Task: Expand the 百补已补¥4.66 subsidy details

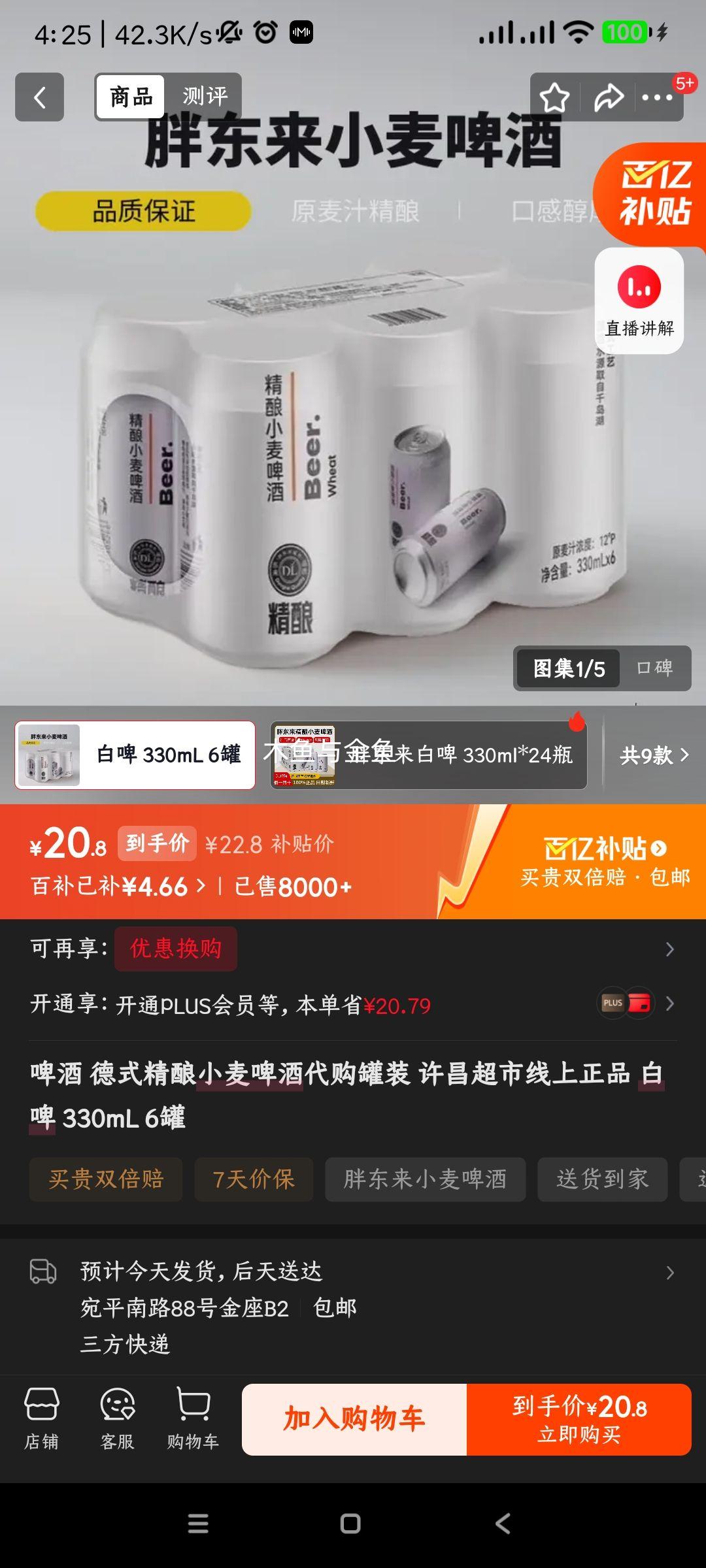Action: tap(118, 887)
